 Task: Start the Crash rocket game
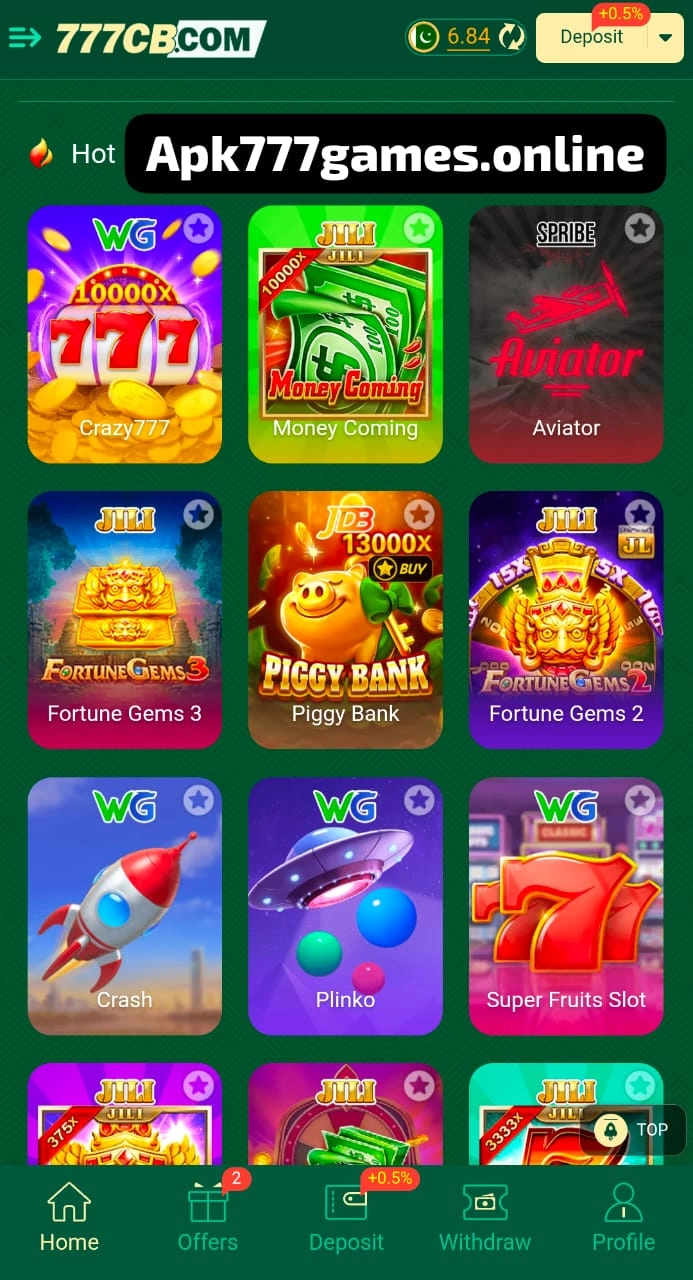(125, 905)
